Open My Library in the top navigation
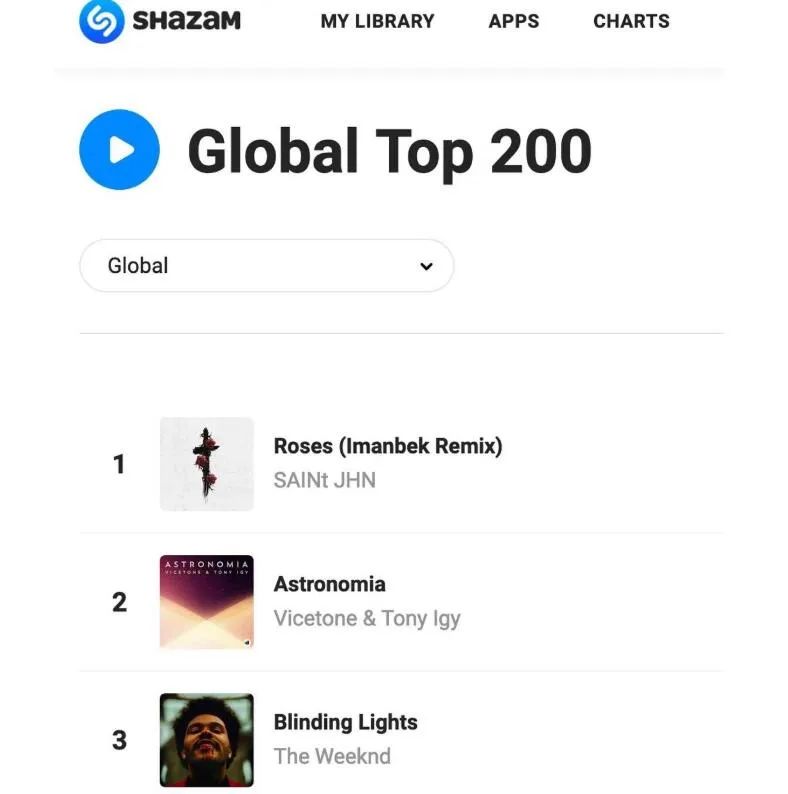The width and height of the screenshot is (788, 794). pos(377,21)
